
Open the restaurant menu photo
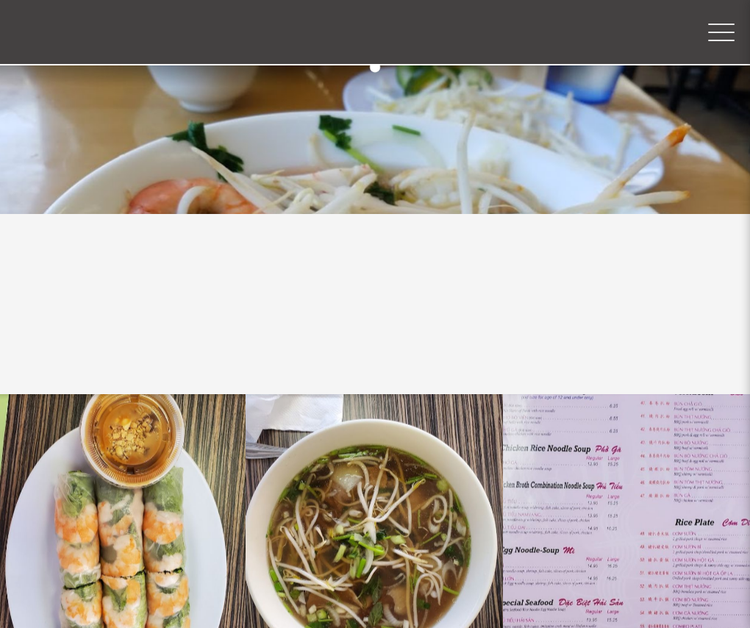[x=627, y=511]
